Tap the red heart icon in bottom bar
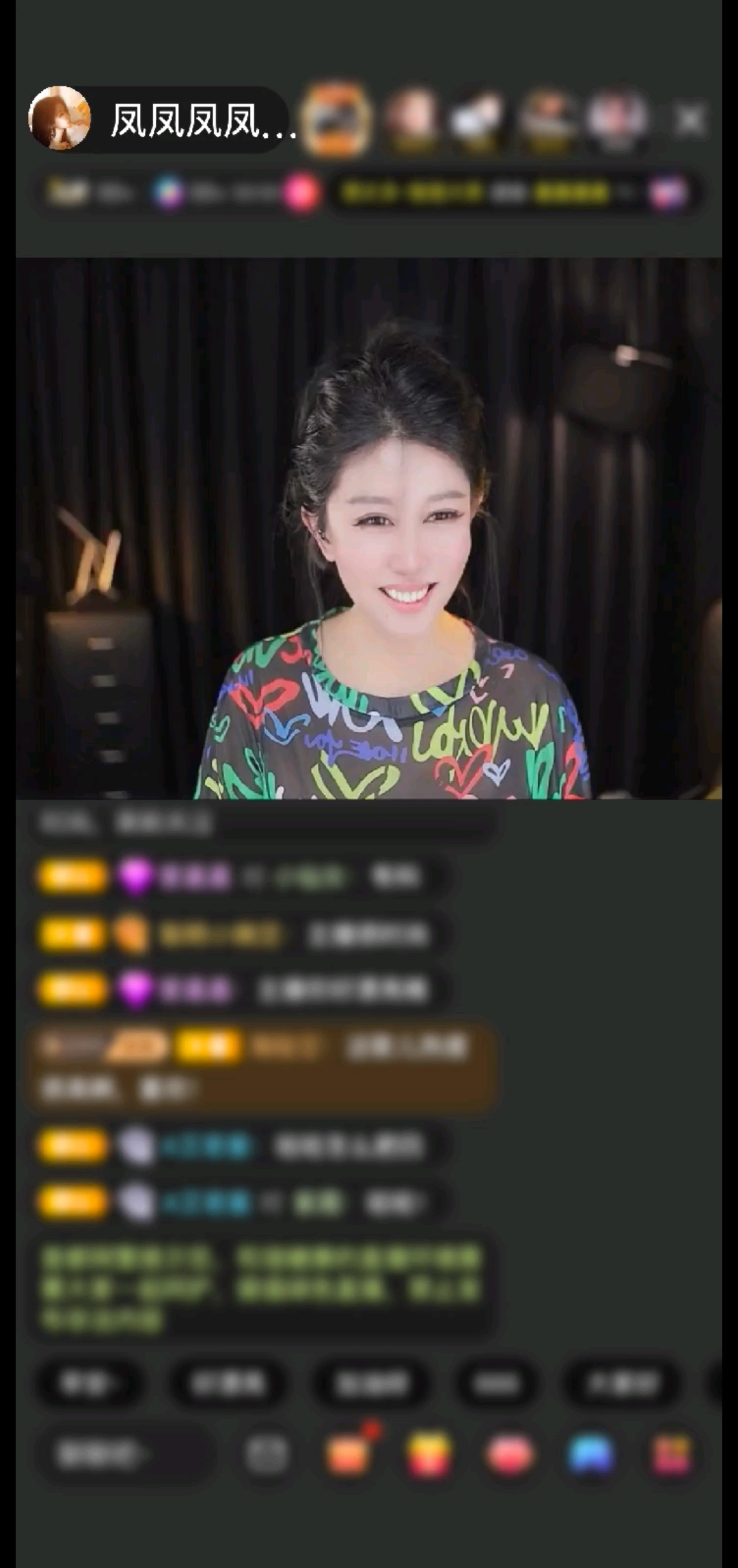The width and height of the screenshot is (738, 1568). click(509, 1454)
